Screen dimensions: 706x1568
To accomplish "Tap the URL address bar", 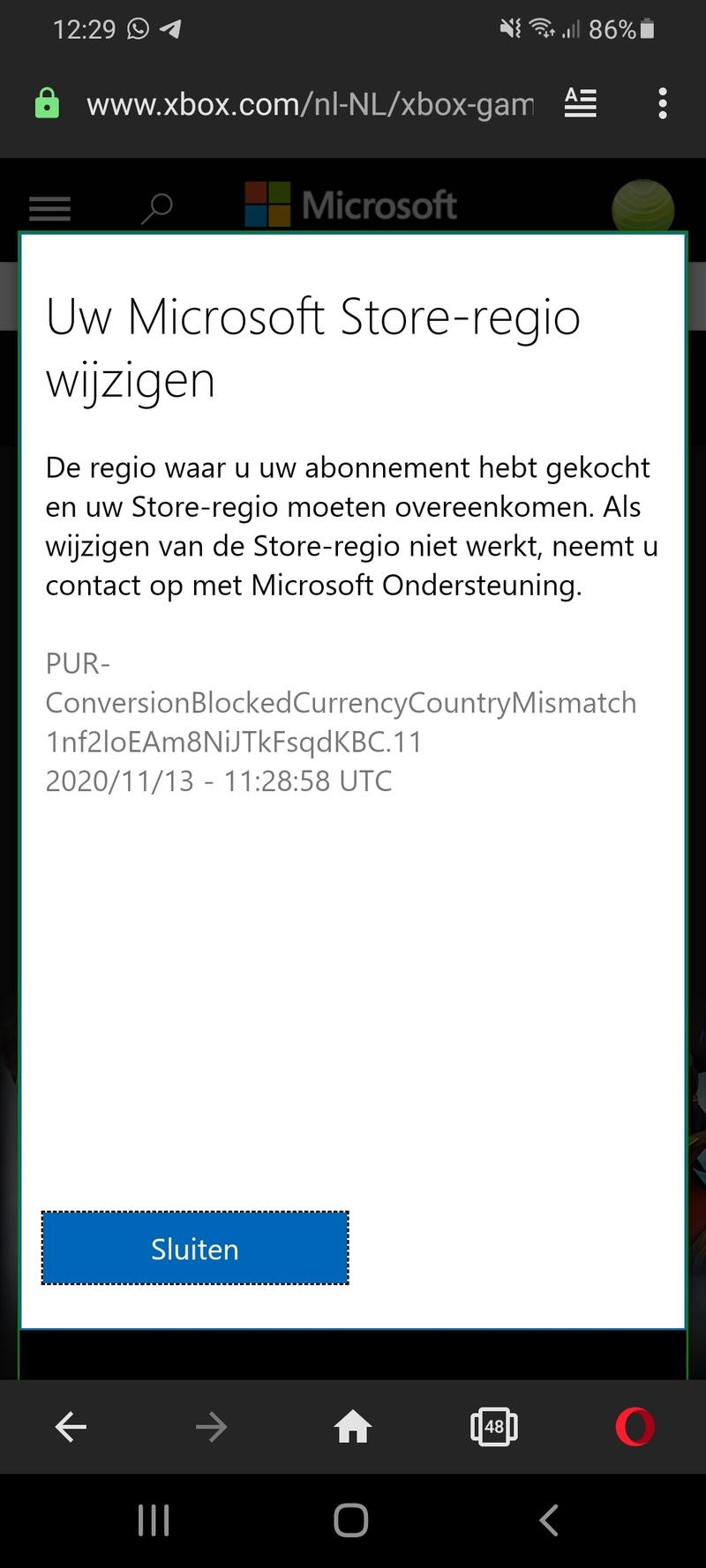I will pos(309,105).
